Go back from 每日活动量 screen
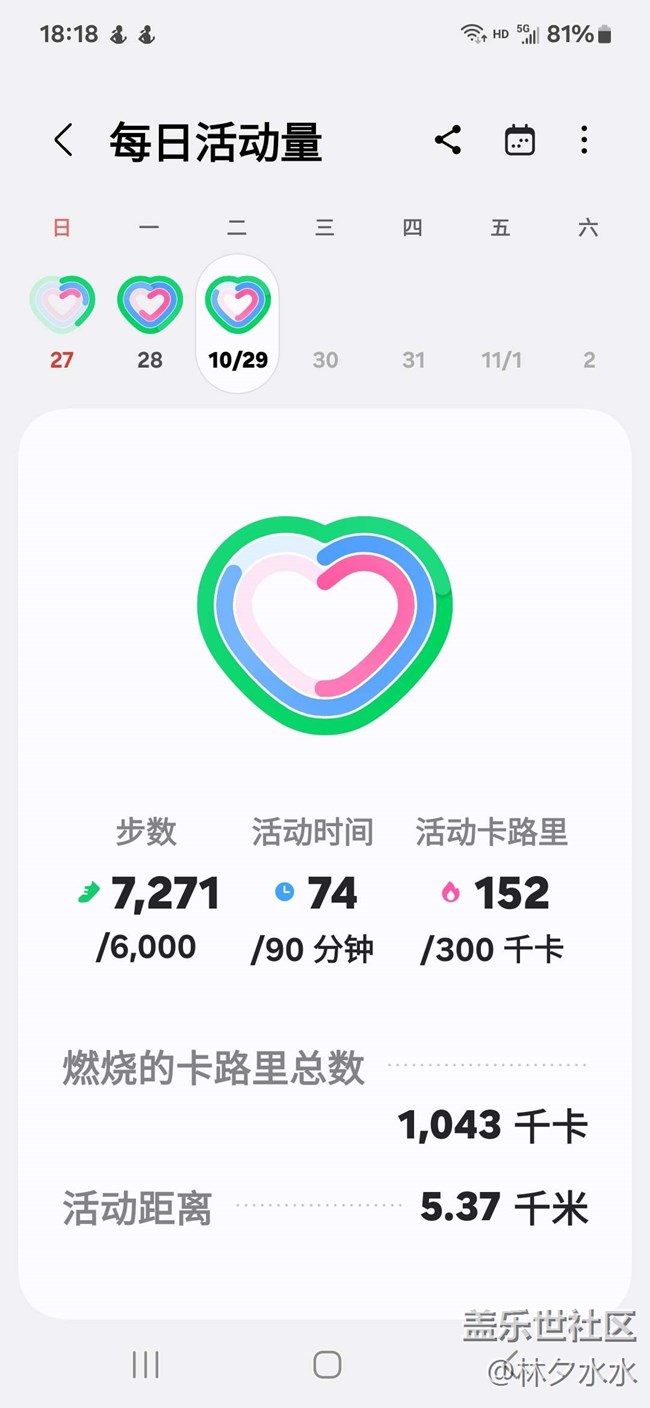 63,140
